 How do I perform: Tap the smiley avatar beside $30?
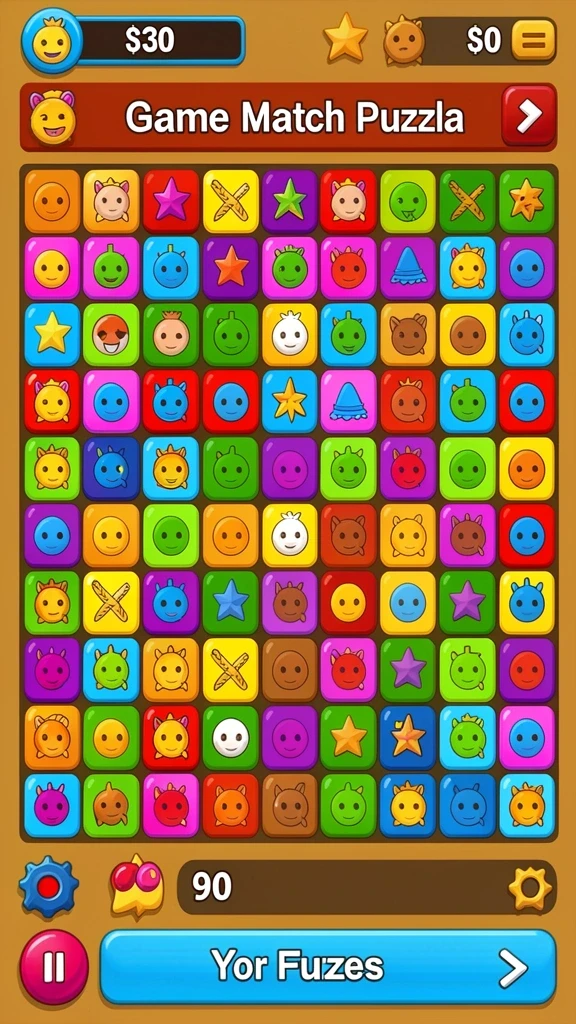(52, 41)
